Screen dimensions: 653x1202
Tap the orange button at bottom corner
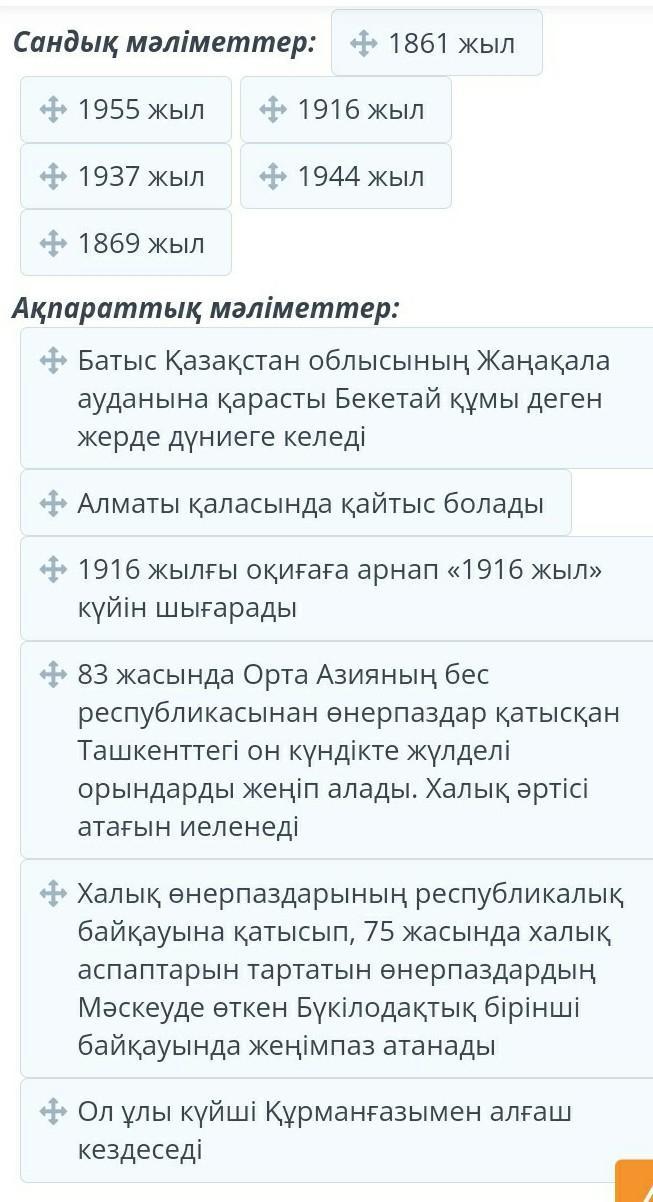coord(634,1181)
